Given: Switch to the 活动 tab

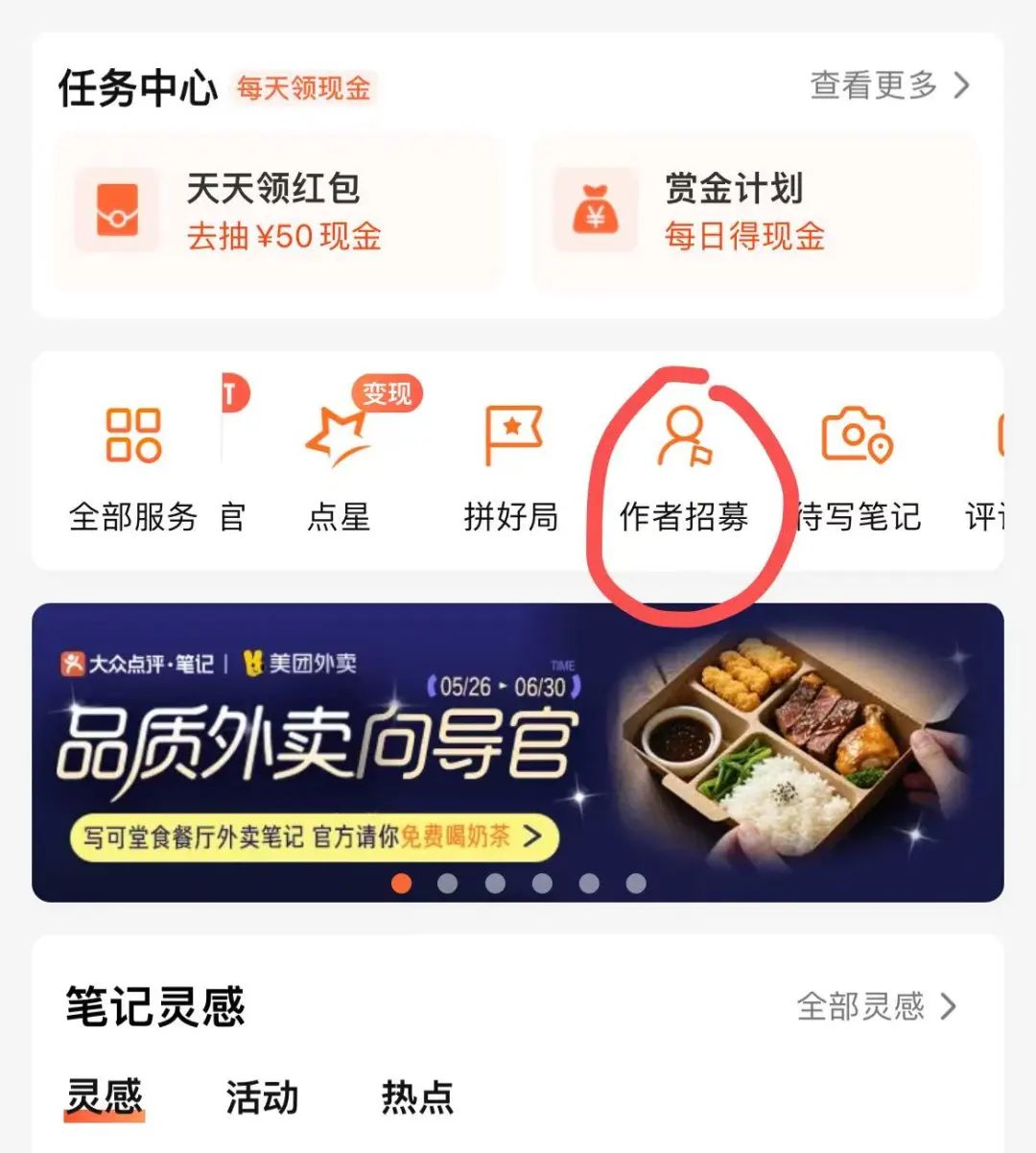Looking at the screenshot, I should click(x=262, y=1096).
